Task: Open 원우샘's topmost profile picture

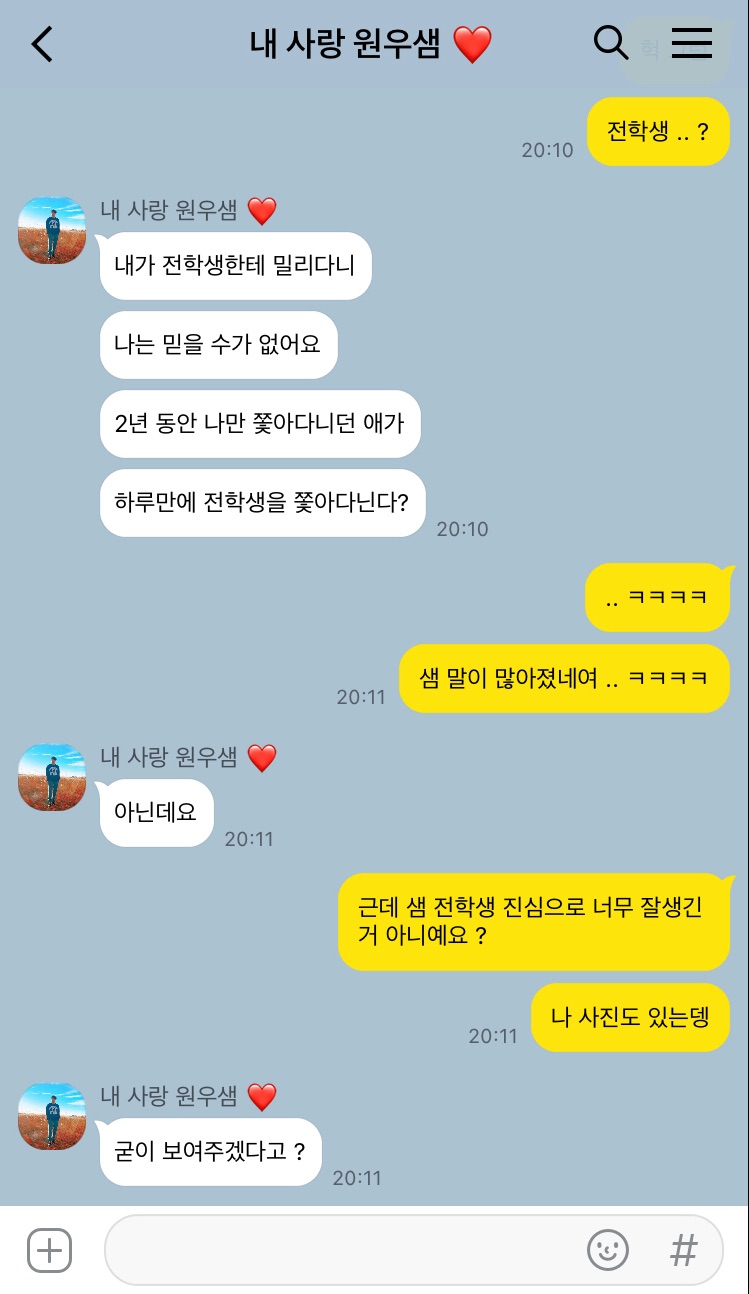Action: pyautogui.click(x=51, y=231)
